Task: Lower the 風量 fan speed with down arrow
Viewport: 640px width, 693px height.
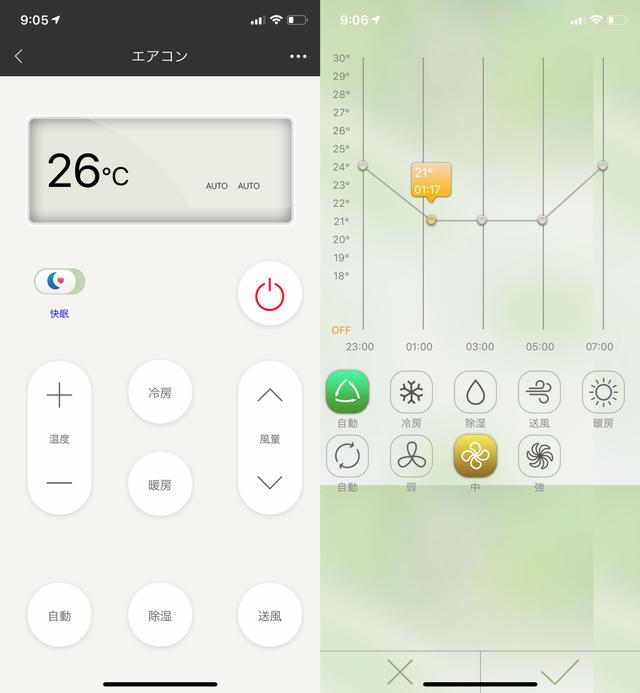Action: point(269,482)
